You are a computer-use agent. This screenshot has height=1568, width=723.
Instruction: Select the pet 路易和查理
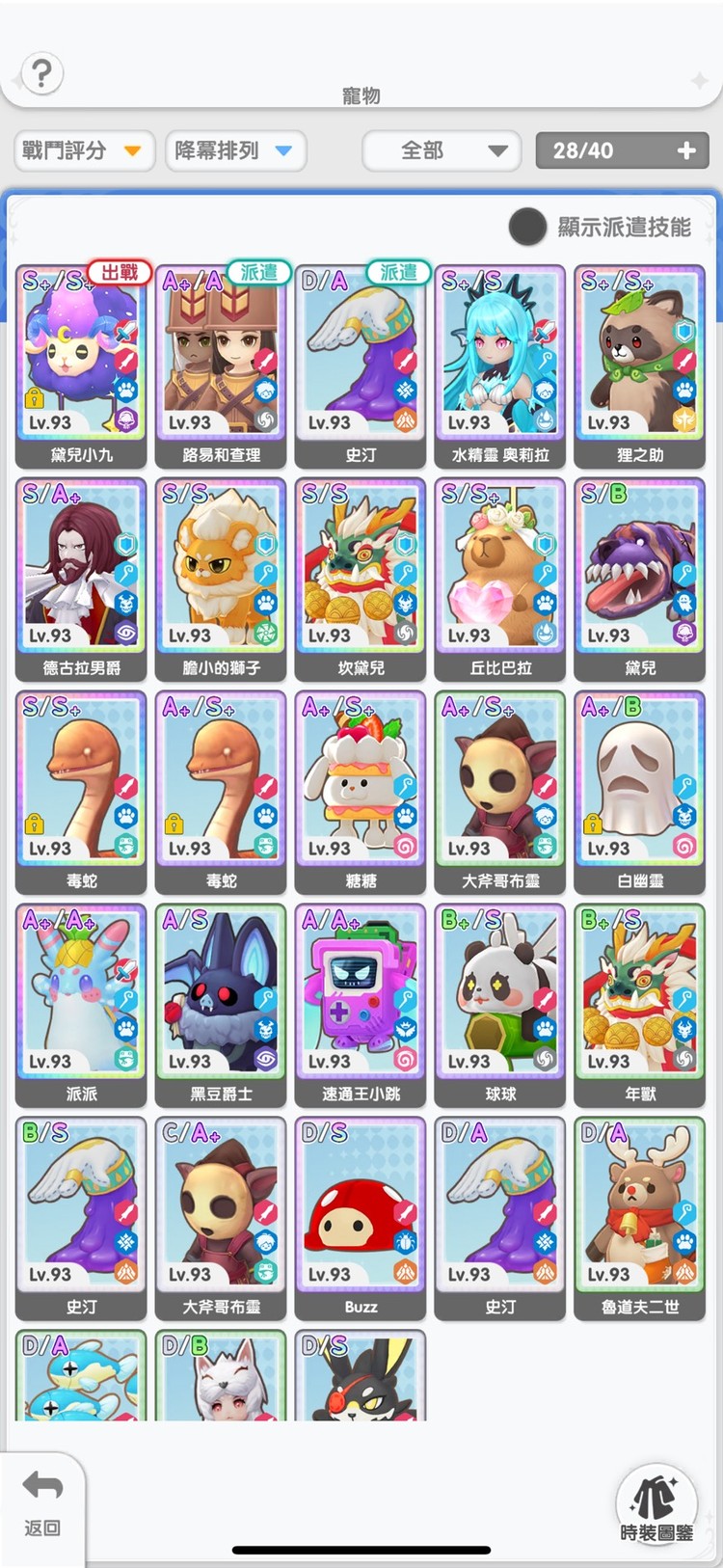[221, 366]
